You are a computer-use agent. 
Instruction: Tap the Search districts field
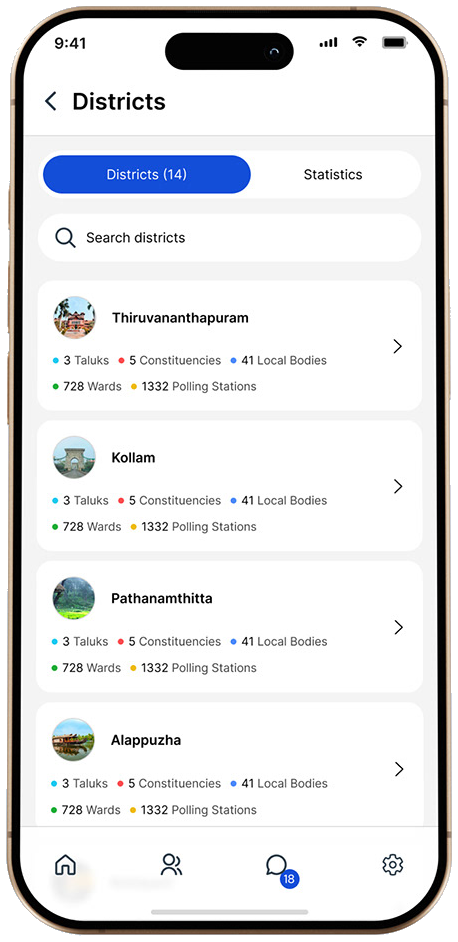[230, 238]
